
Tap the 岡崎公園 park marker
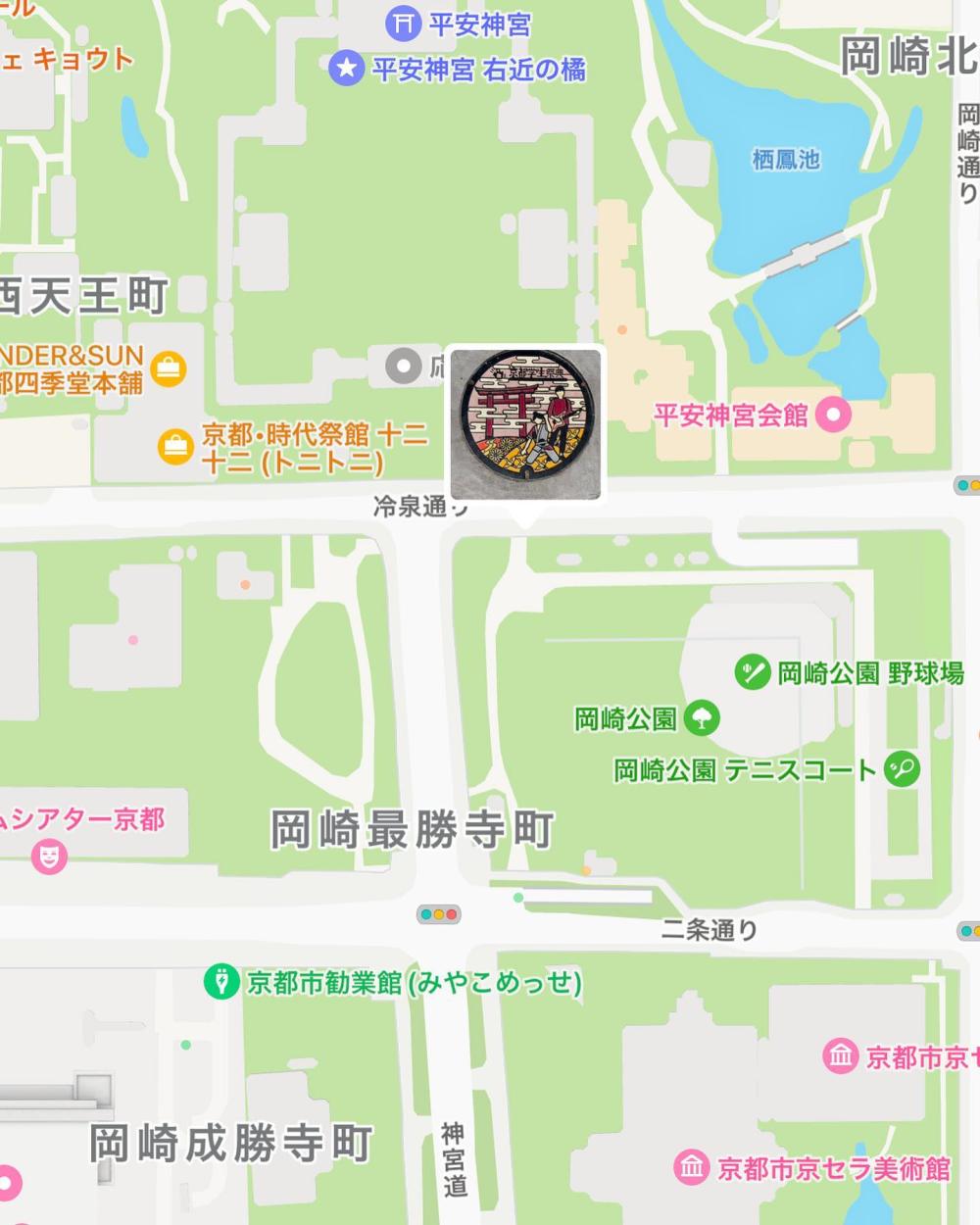[x=702, y=718]
